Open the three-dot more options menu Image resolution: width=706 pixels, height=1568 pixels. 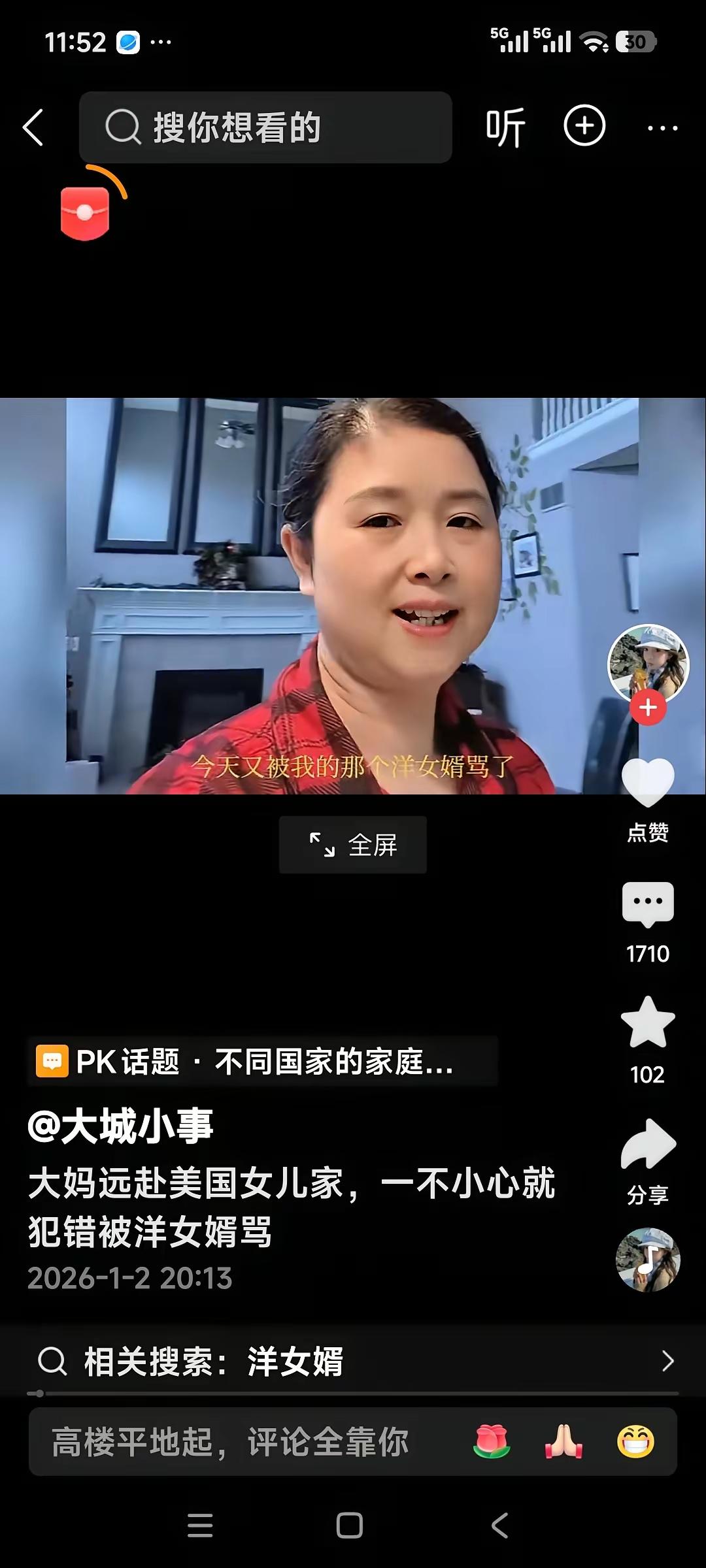tap(663, 127)
